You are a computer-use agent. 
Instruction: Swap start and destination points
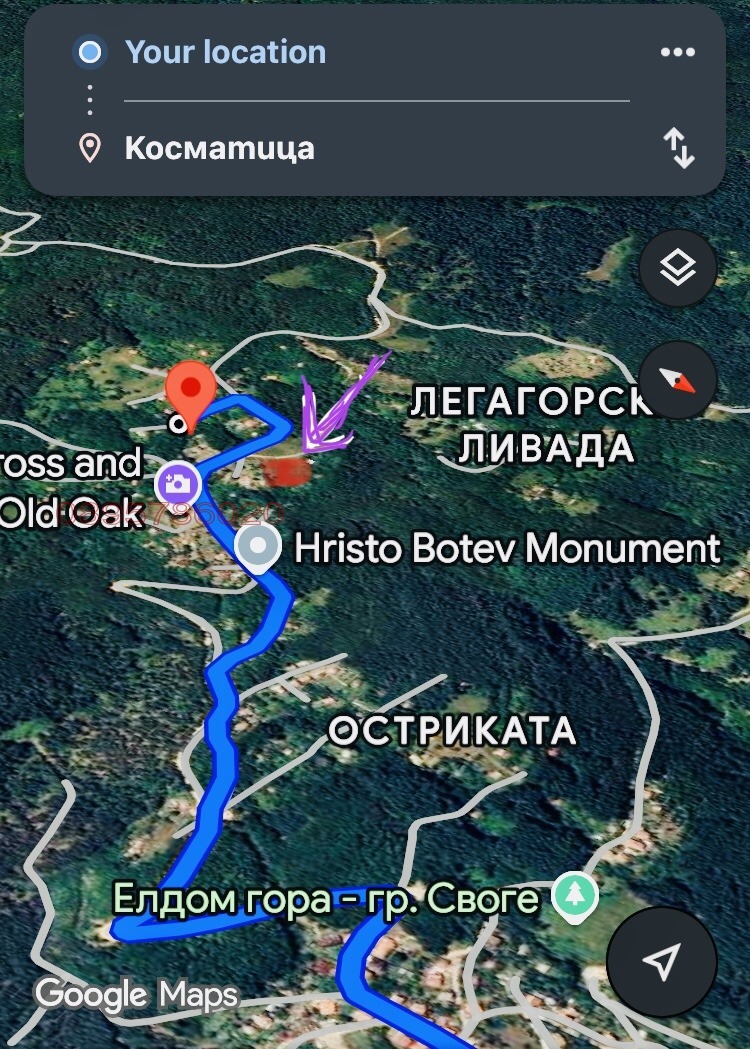click(679, 149)
